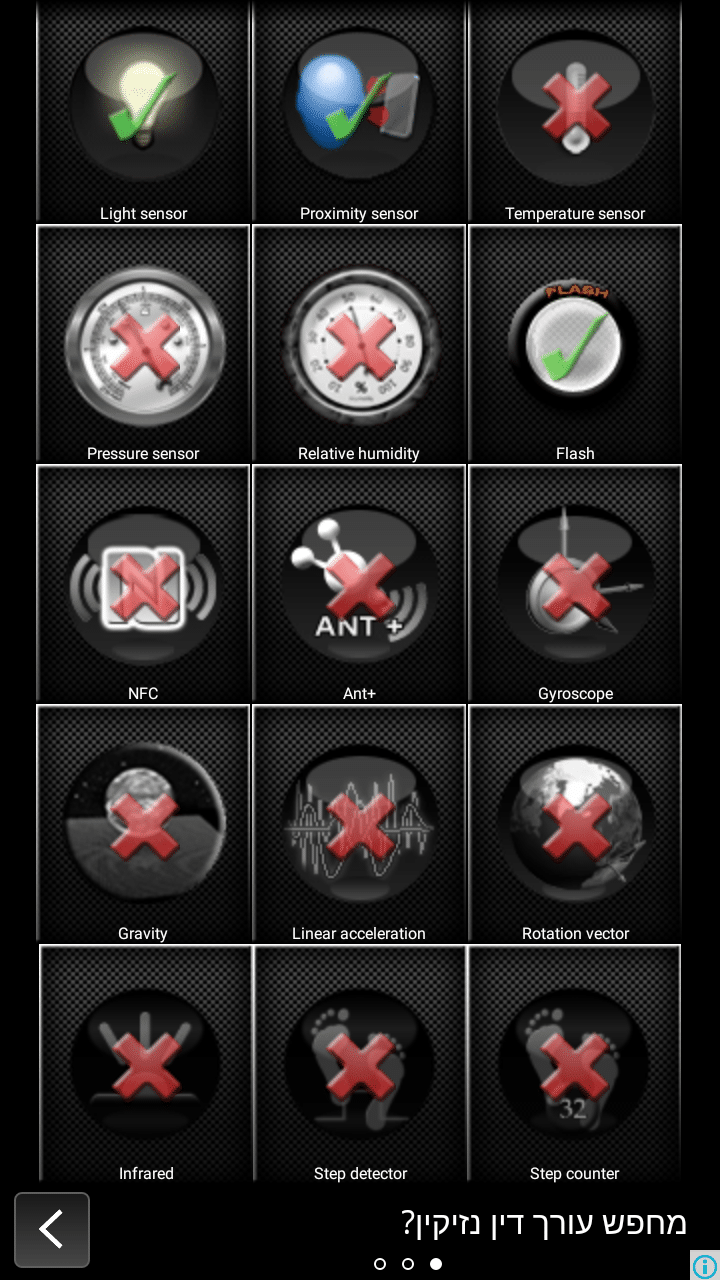This screenshot has width=720, height=1280.
Task: Select the Rotation vector tile
Action: (x=575, y=823)
